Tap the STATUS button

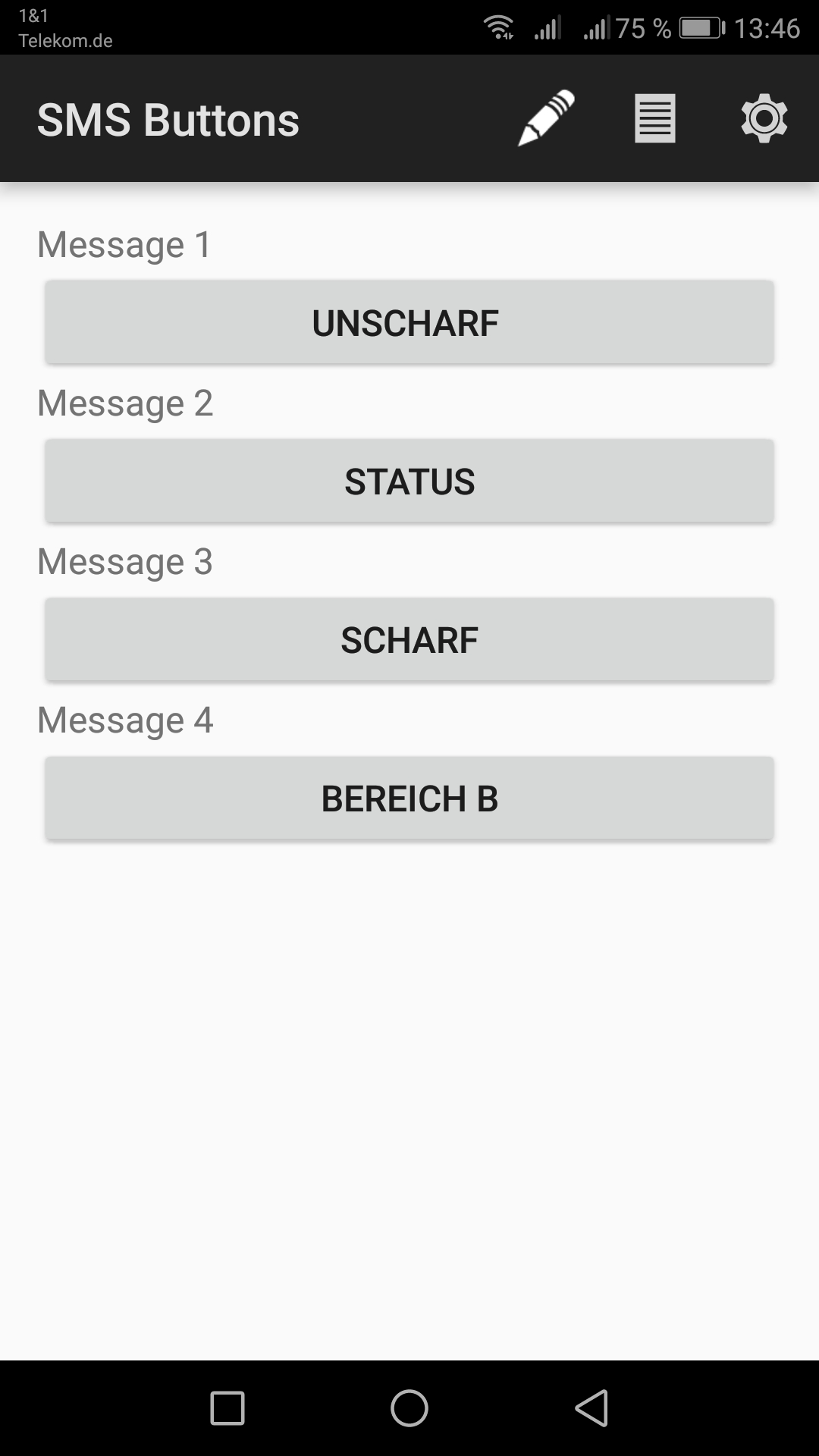point(409,482)
